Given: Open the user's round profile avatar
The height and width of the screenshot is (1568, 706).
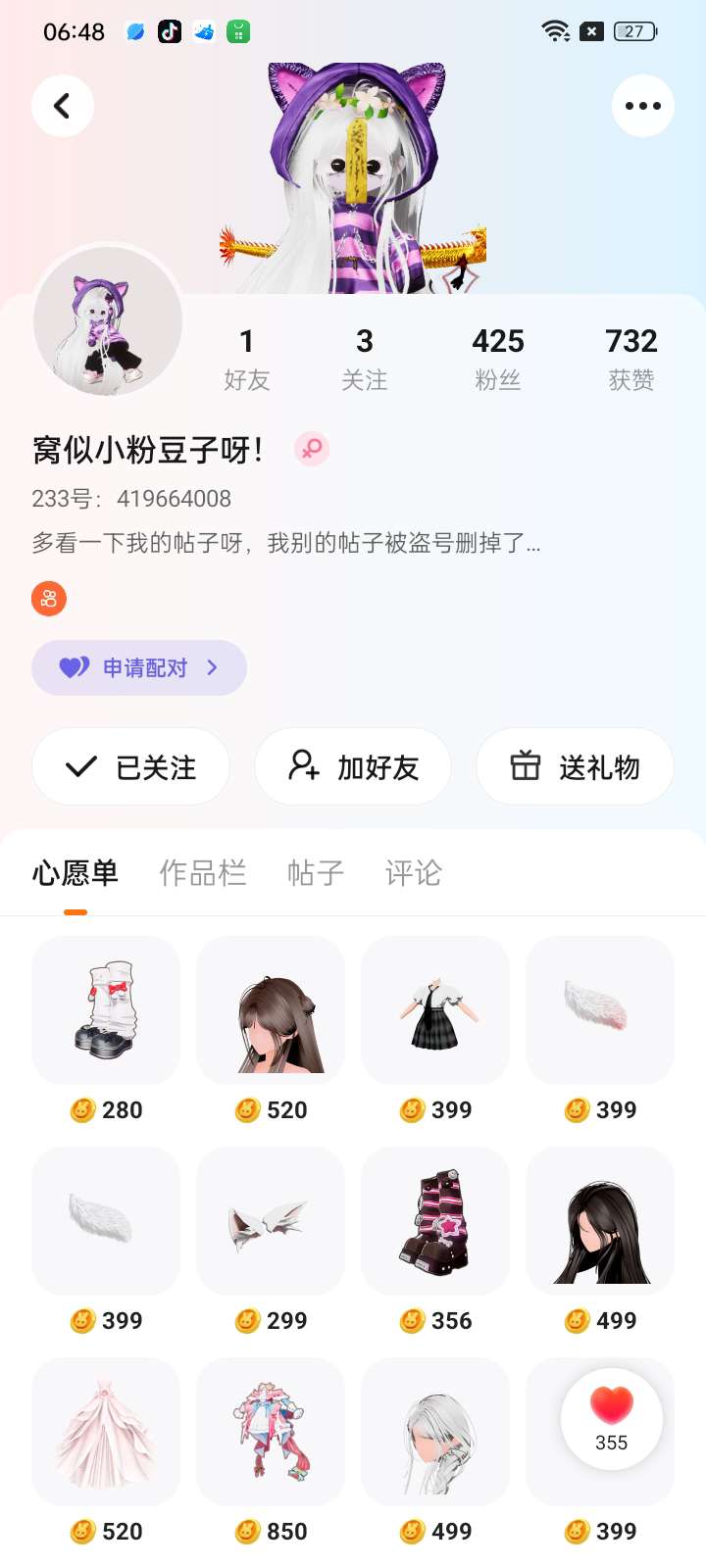Looking at the screenshot, I should [x=108, y=321].
